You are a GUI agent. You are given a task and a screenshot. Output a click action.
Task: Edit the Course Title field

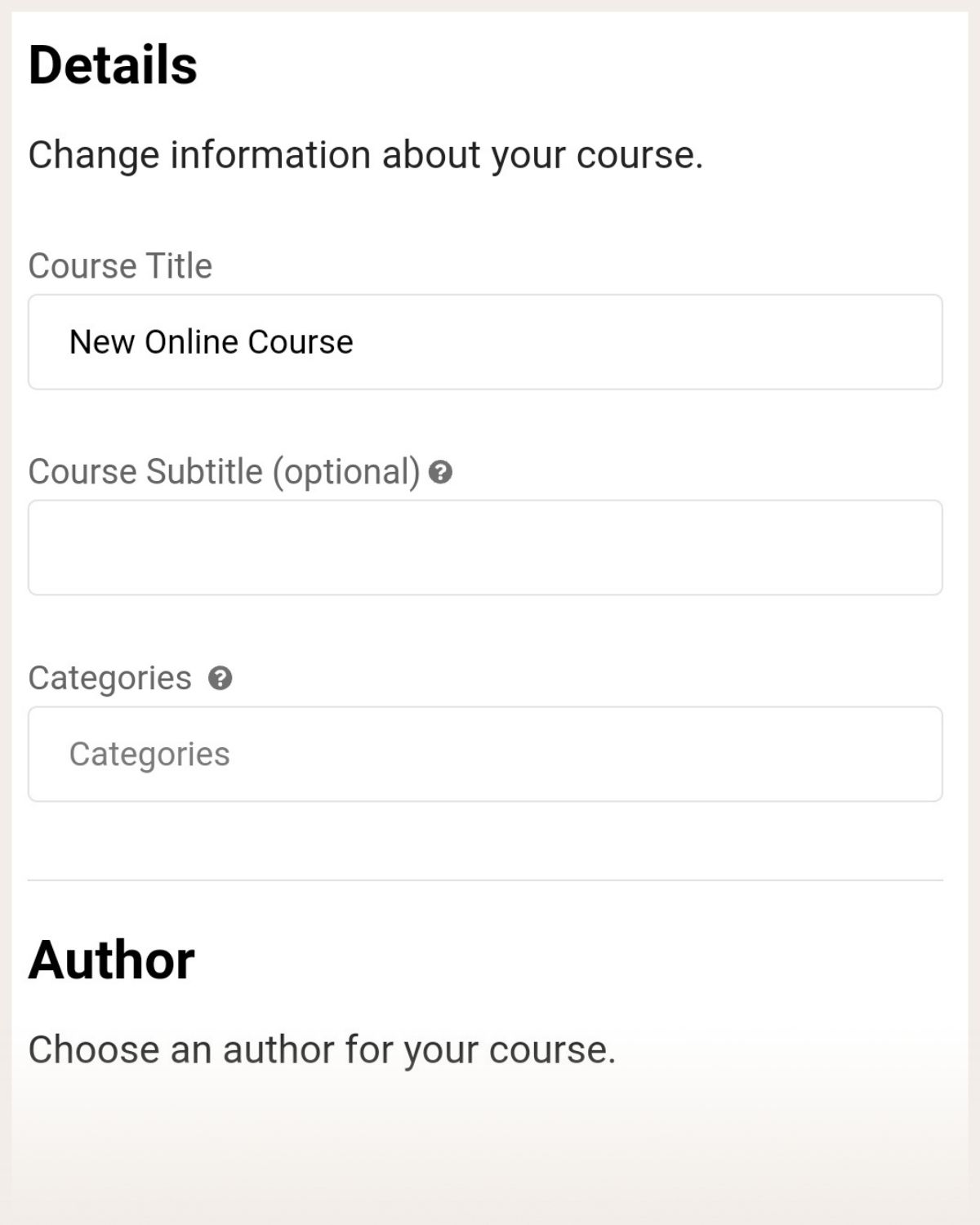[485, 342]
